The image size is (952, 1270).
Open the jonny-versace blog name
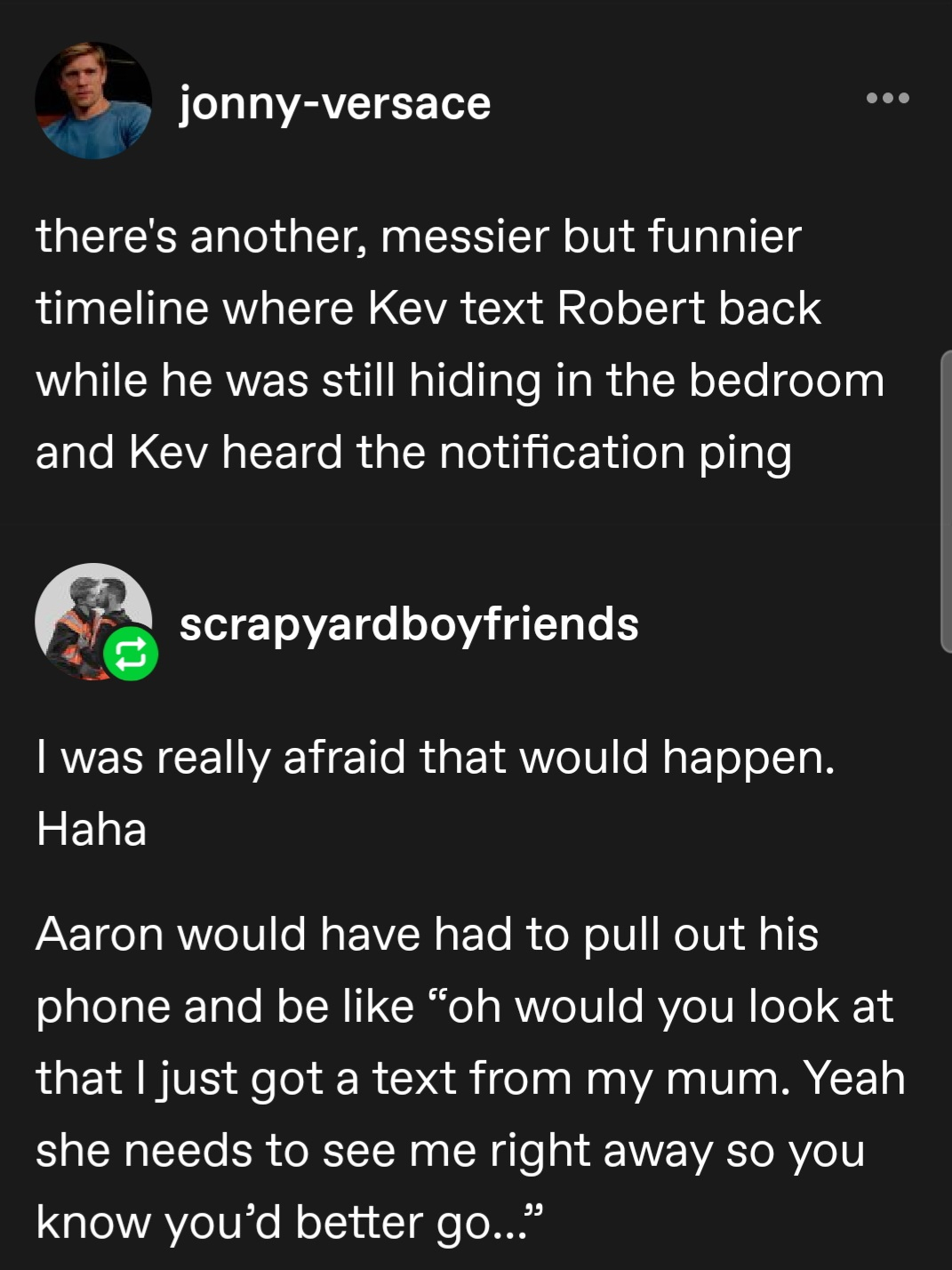tap(334, 103)
